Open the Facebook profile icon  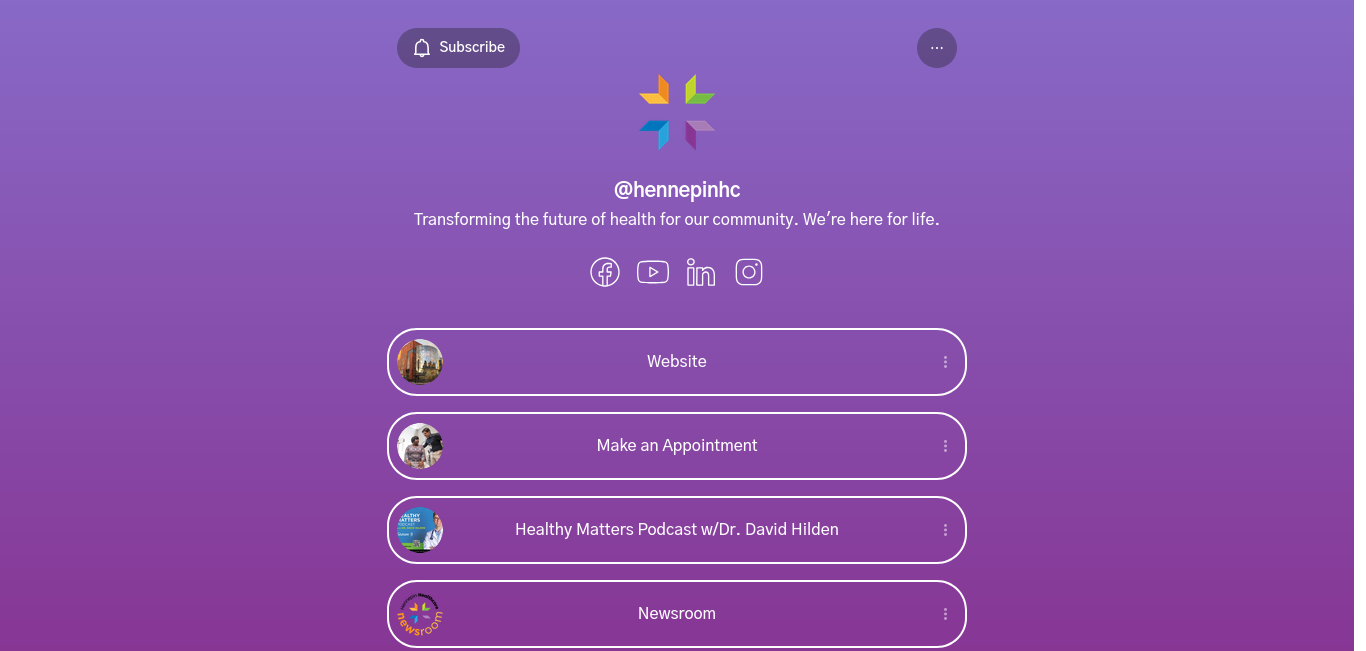coord(605,272)
